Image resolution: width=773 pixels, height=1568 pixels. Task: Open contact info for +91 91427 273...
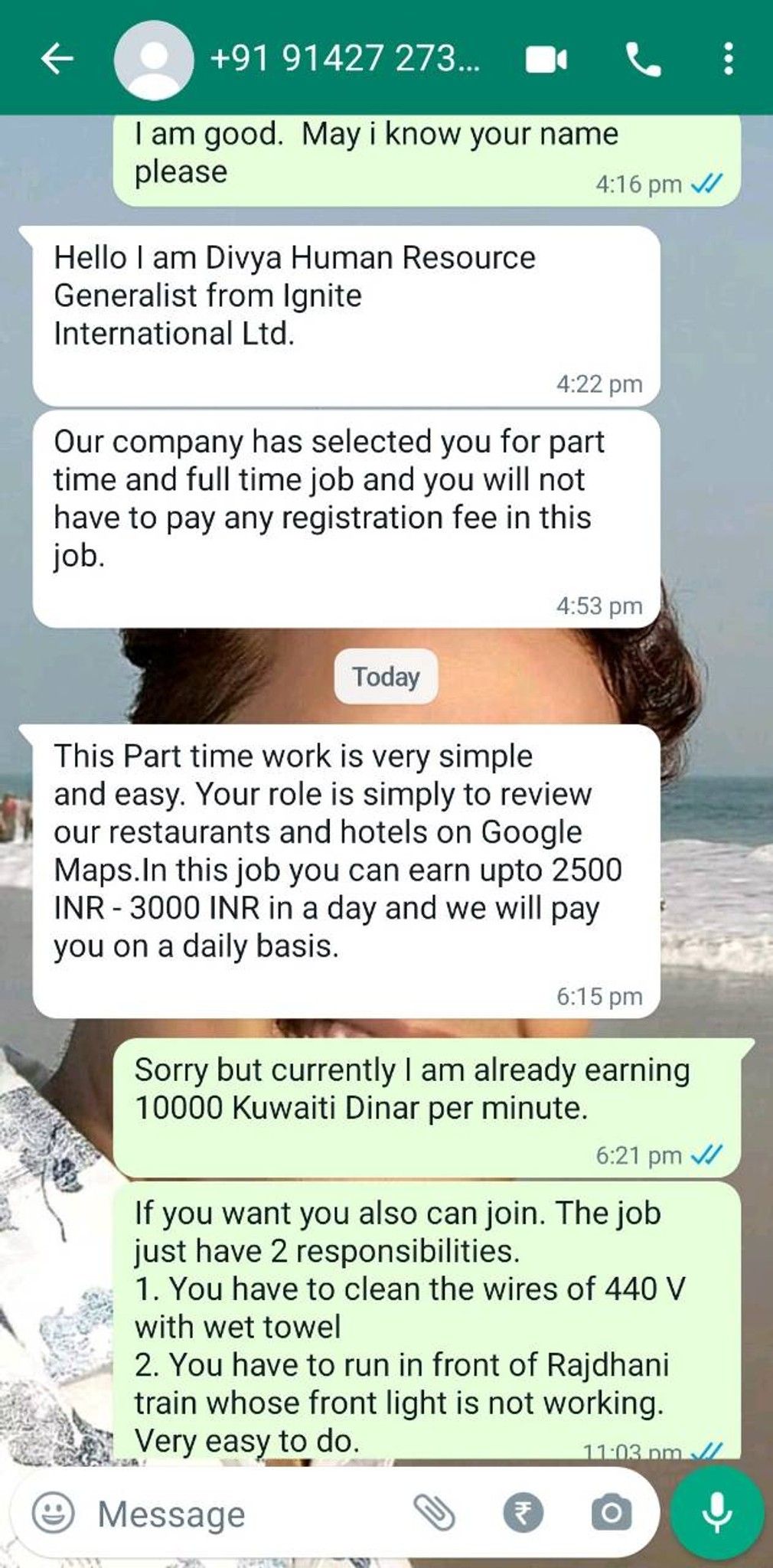tap(344, 58)
